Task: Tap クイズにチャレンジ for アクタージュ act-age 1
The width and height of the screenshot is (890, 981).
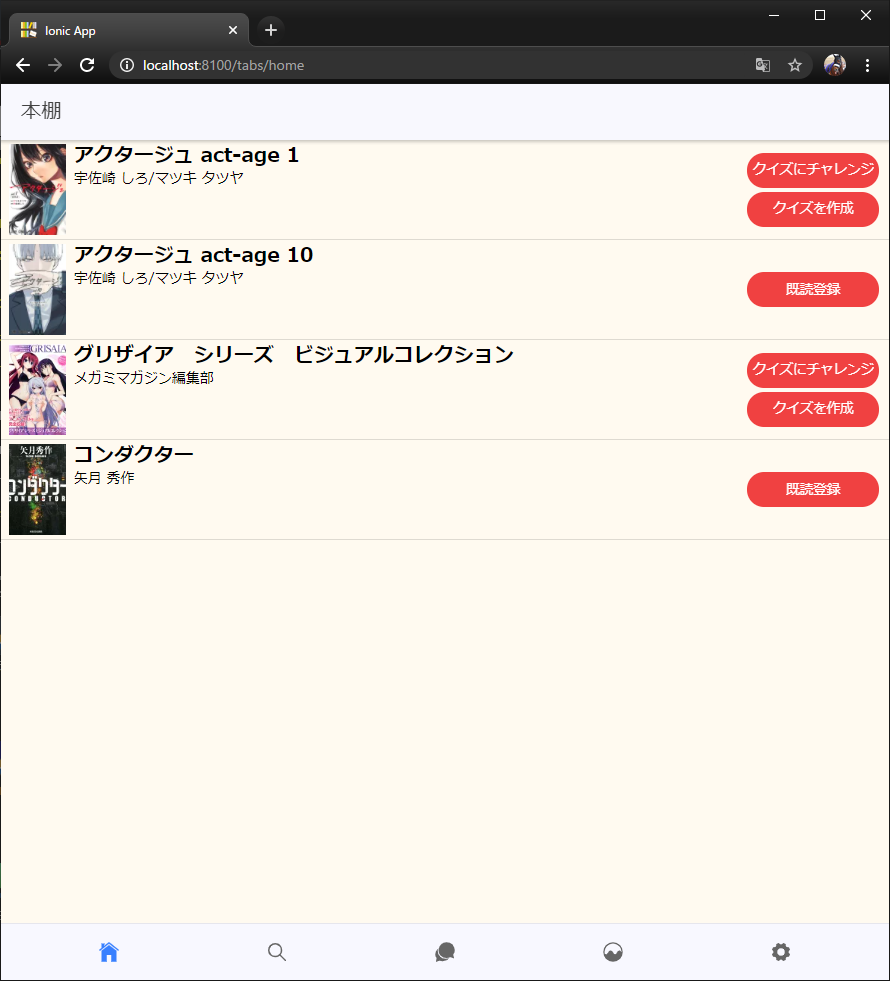Action: pos(812,170)
